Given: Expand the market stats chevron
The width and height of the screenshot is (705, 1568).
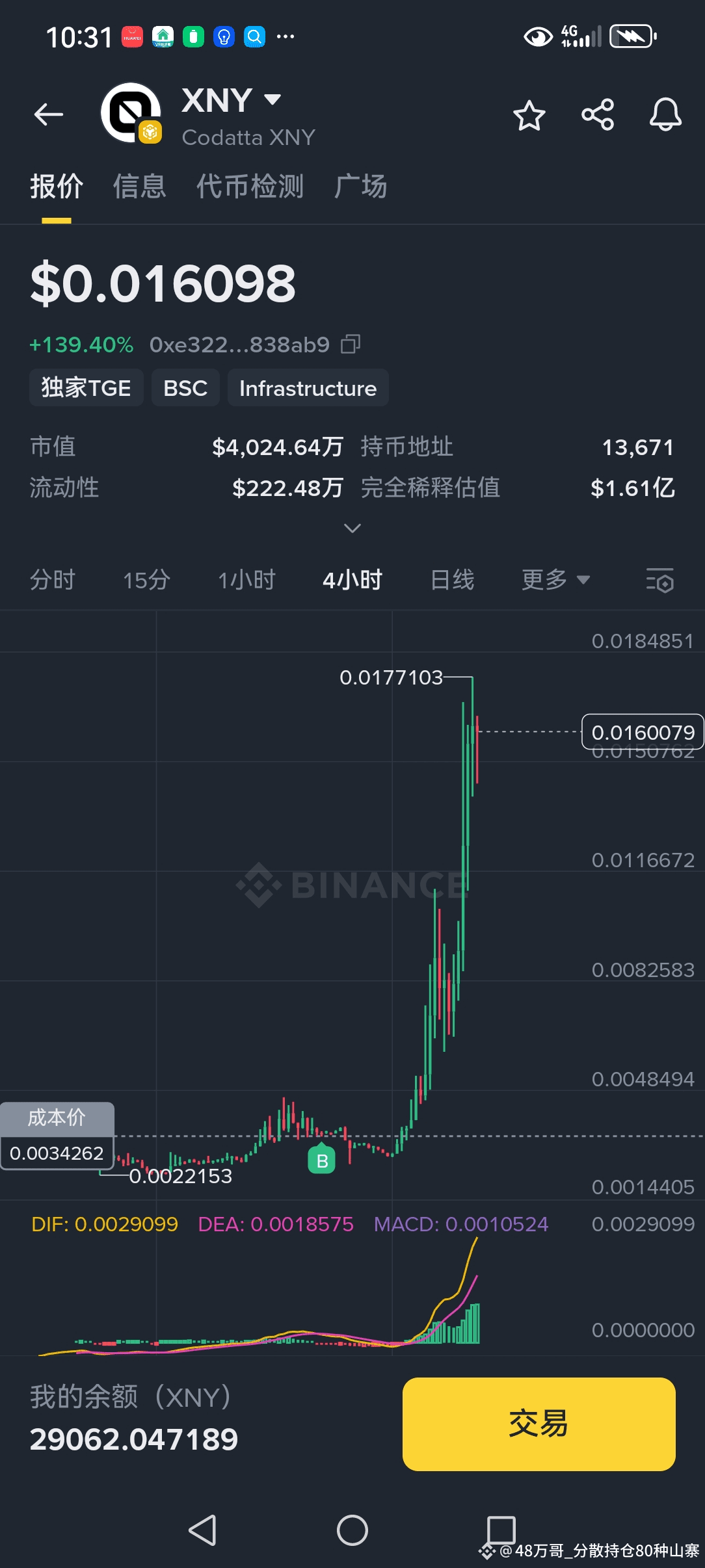Looking at the screenshot, I should point(352,528).
